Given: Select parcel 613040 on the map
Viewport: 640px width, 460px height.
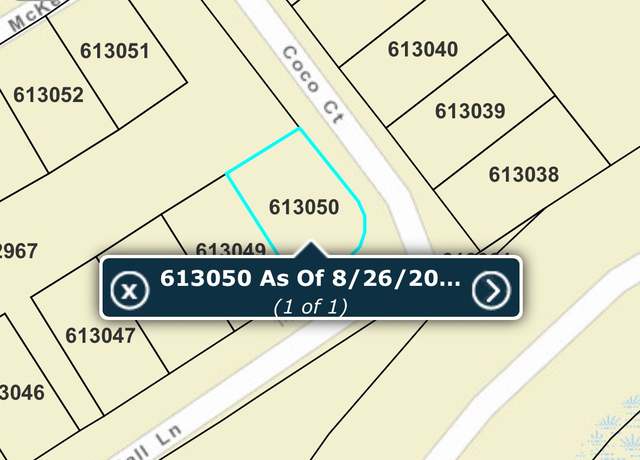Looking at the screenshot, I should 422,49.
